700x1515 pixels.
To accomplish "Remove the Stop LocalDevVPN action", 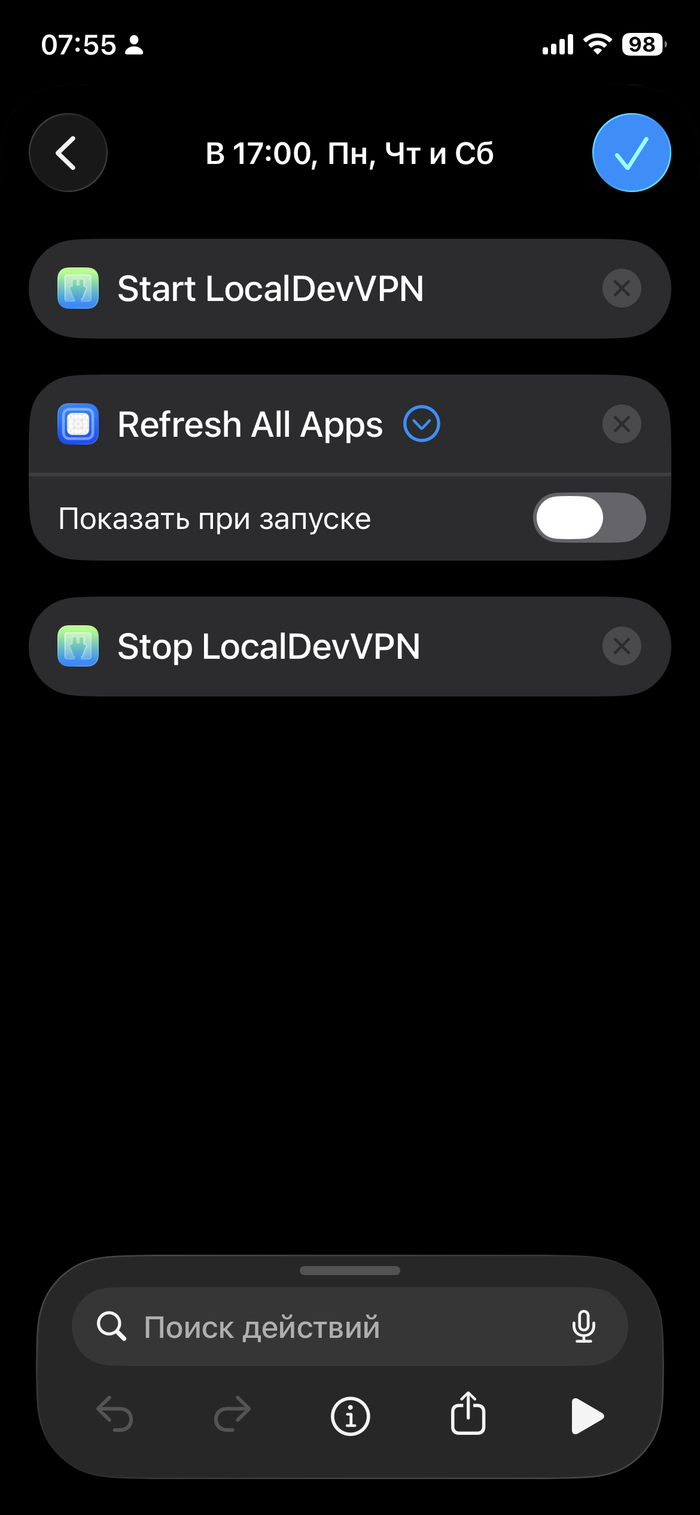I will tap(621, 647).
